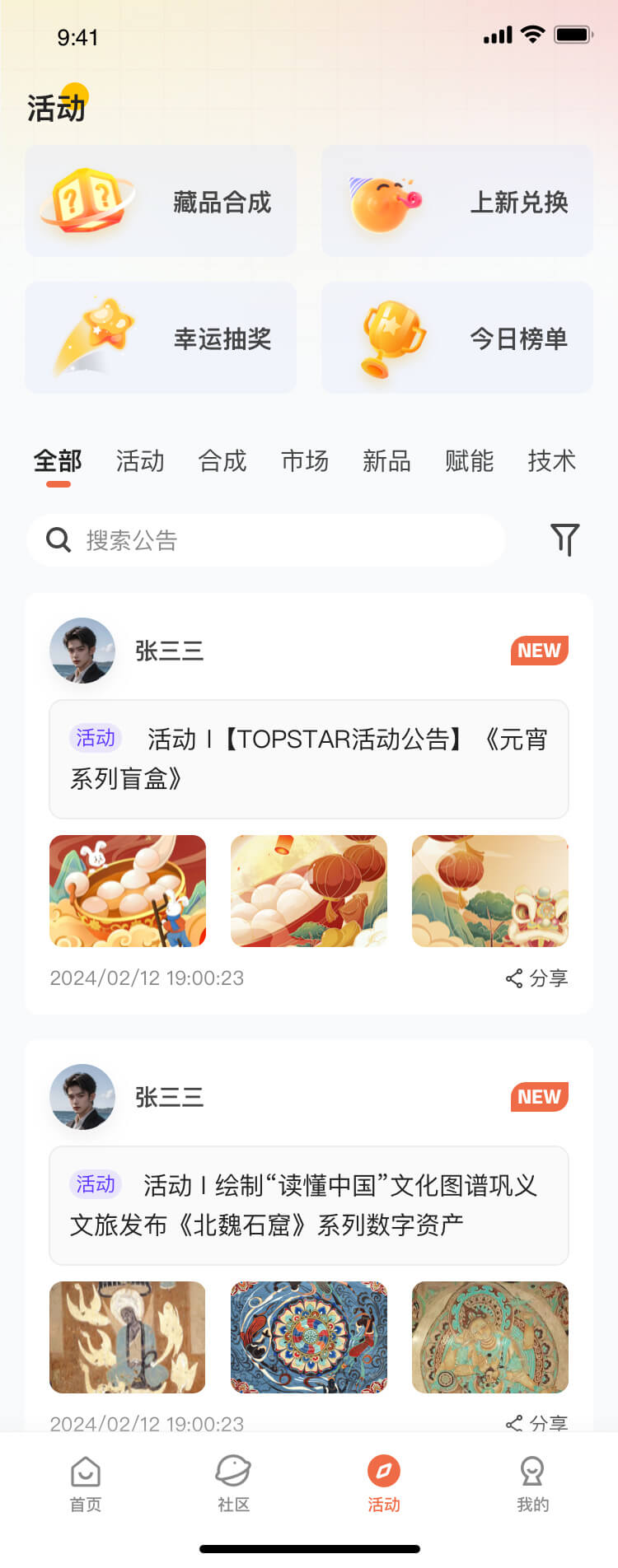Image resolution: width=618 pixels, height=1568 pixels.
Task: Switch to 社区 in bottom navigation
Action: [x=233, y=1482]
